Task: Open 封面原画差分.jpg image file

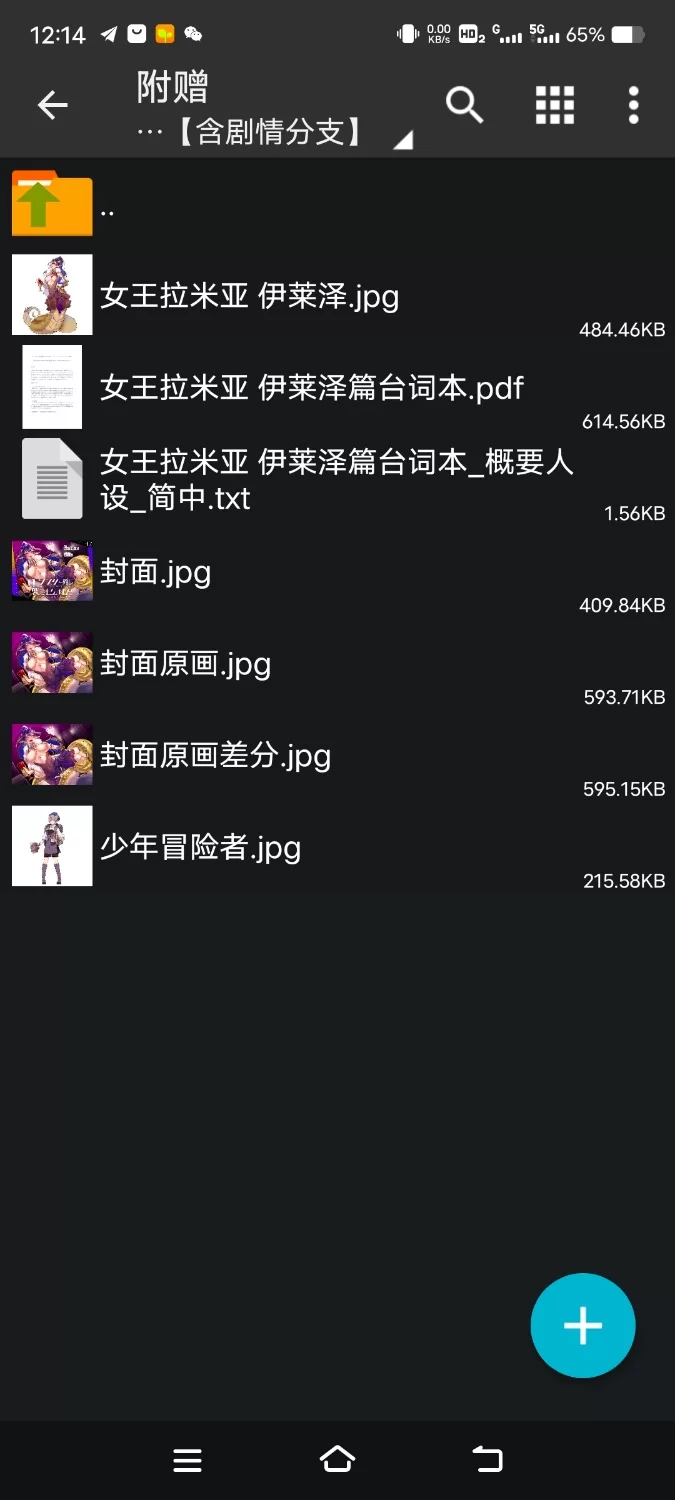Action: (x=215, y=756)
